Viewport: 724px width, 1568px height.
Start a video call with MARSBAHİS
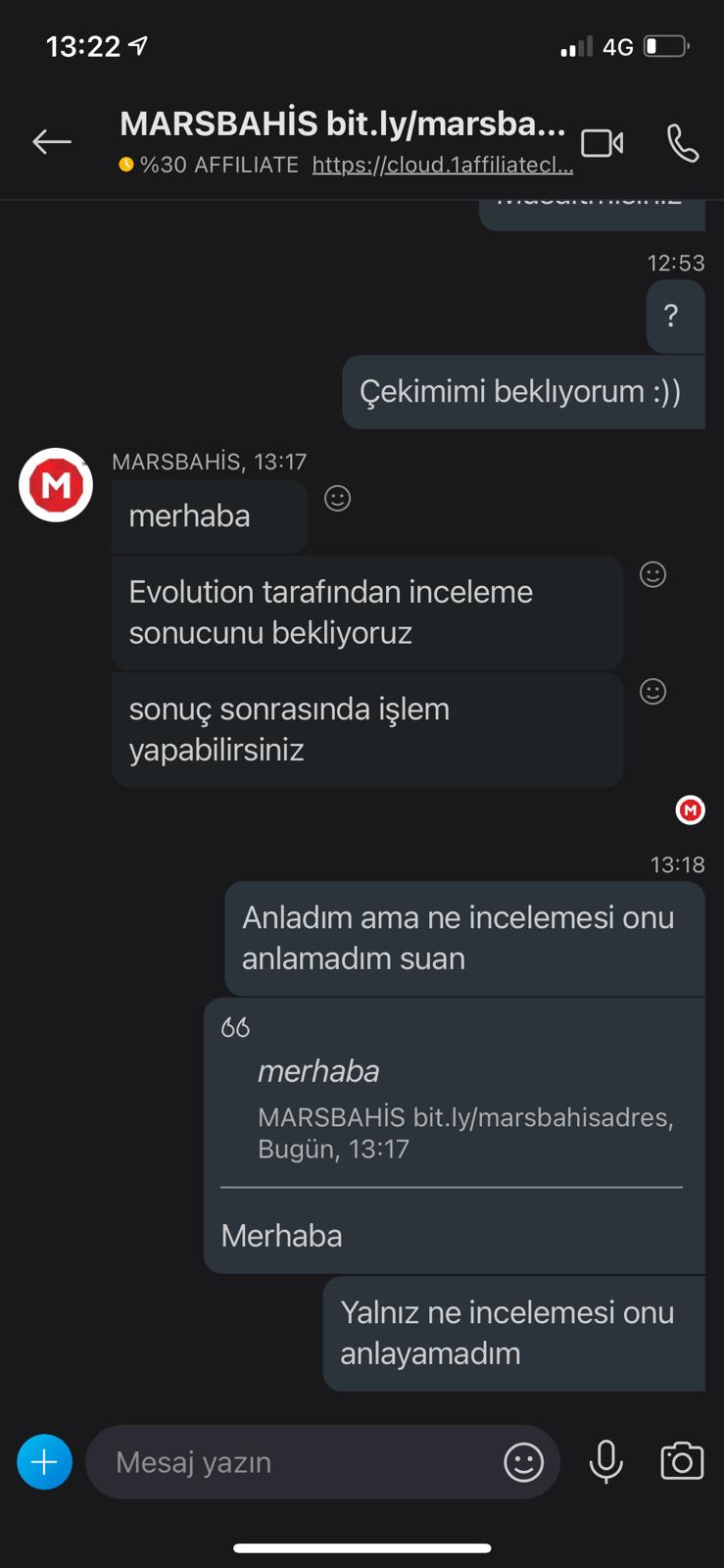click(602, 143)
